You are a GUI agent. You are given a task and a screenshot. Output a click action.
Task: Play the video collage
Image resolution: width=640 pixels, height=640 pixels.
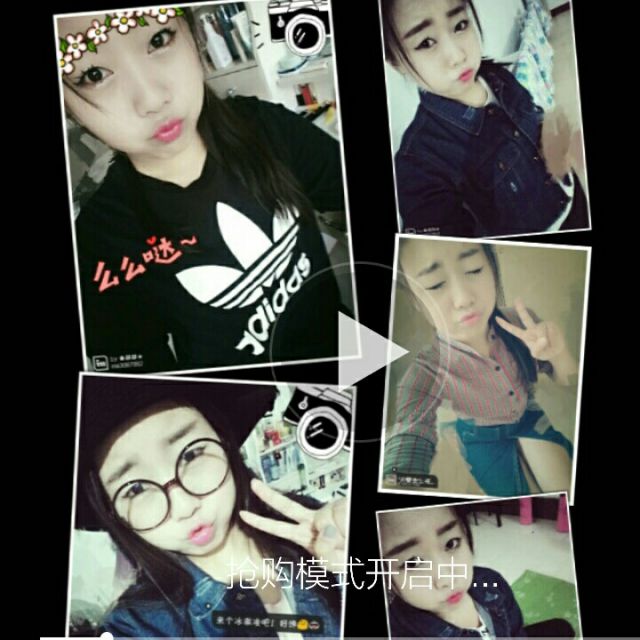[366, 352]
